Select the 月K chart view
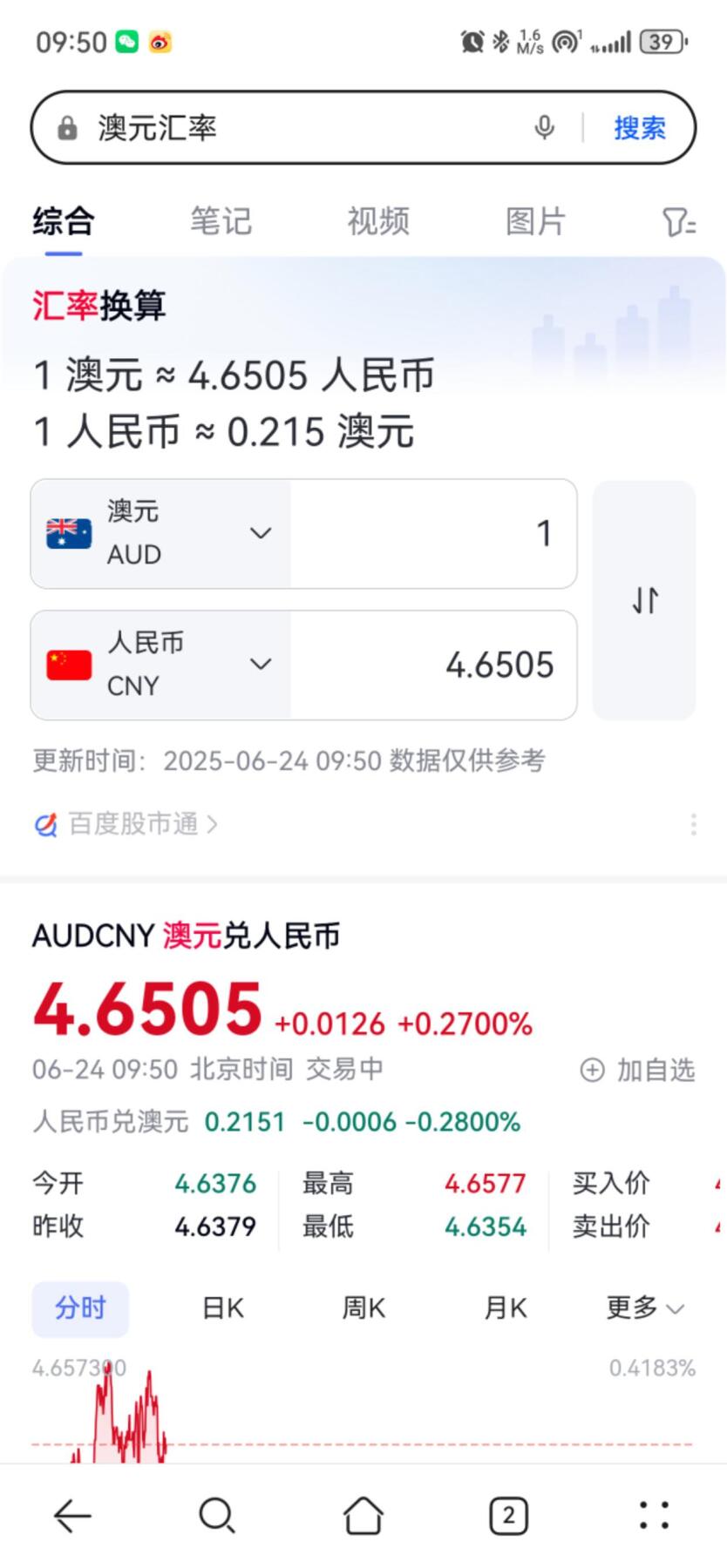 click(x=506, y=1308)
